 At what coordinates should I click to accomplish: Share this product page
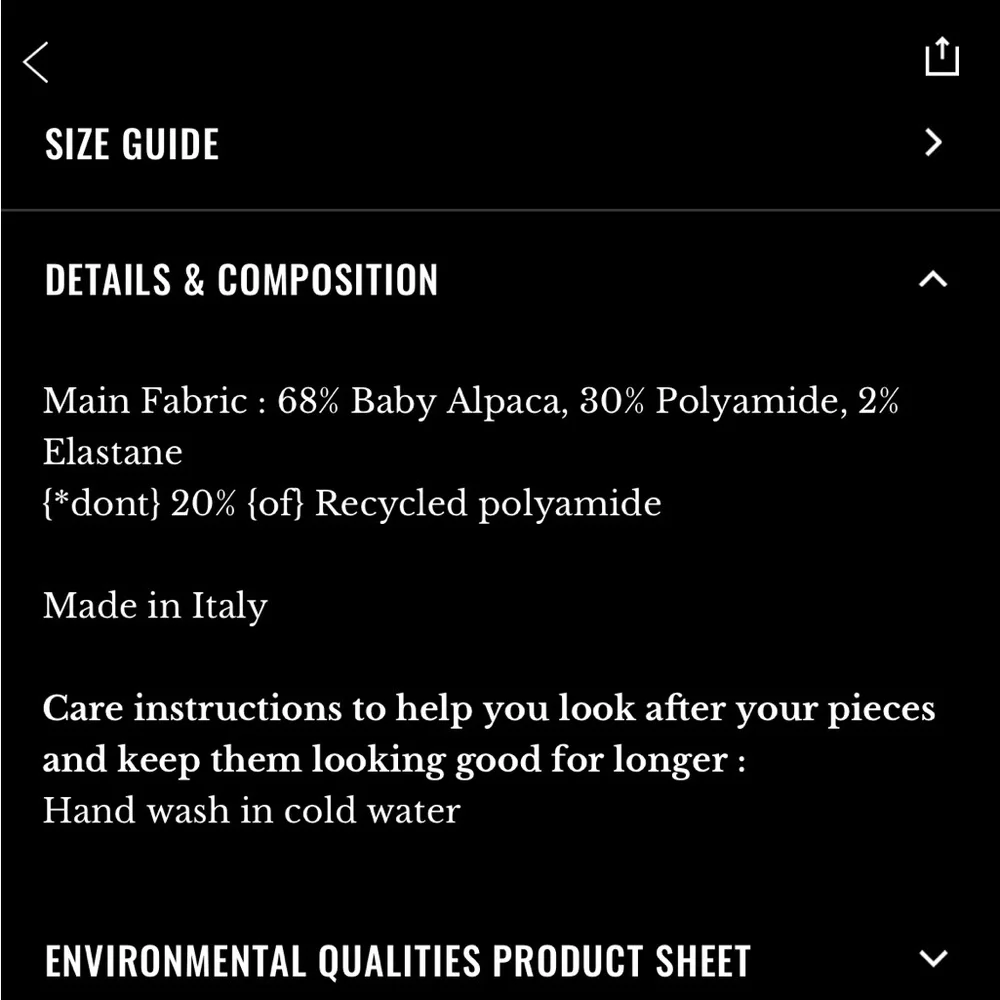941,57
